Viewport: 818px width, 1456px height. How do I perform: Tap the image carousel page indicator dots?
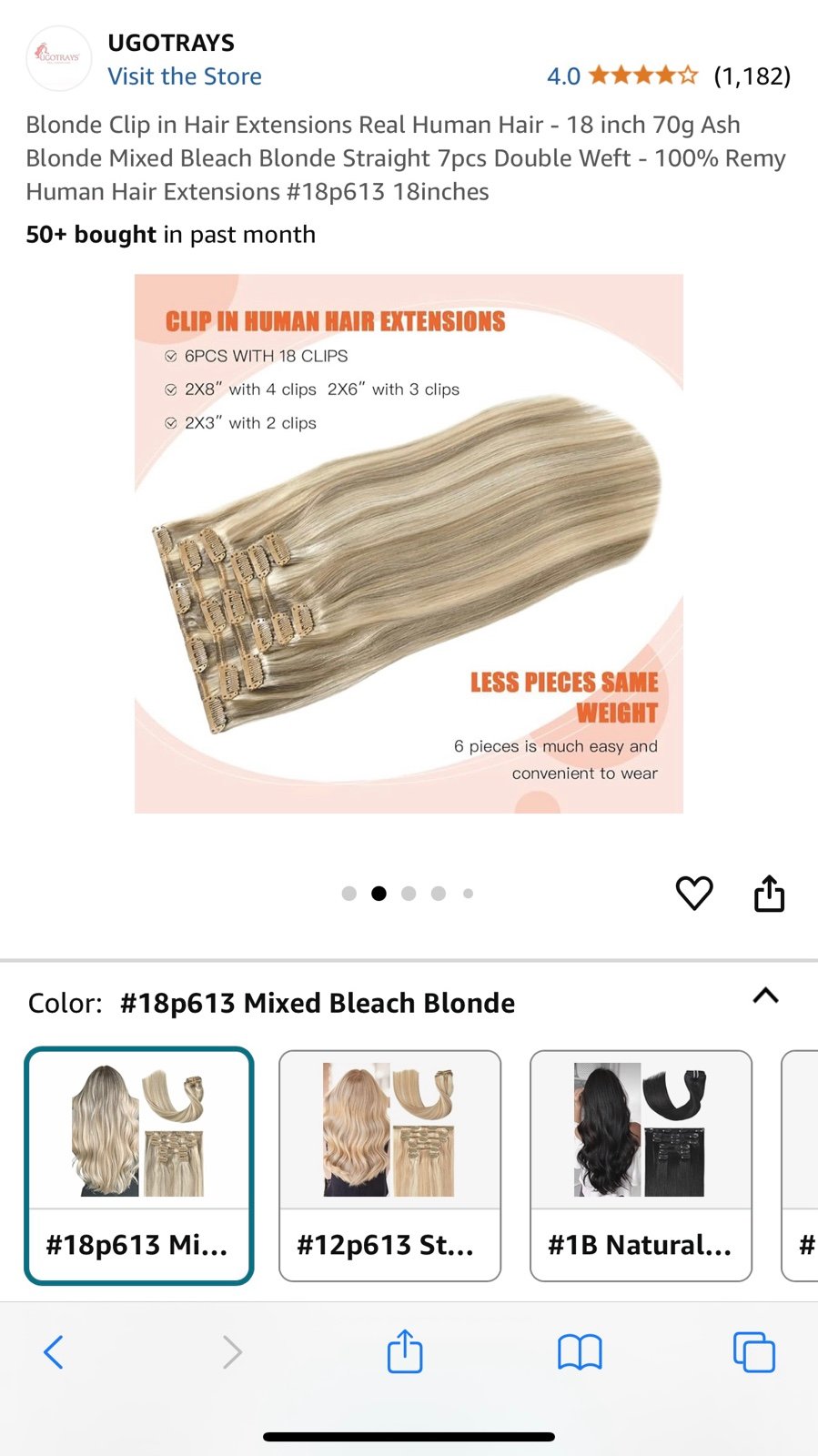[408, 894]
